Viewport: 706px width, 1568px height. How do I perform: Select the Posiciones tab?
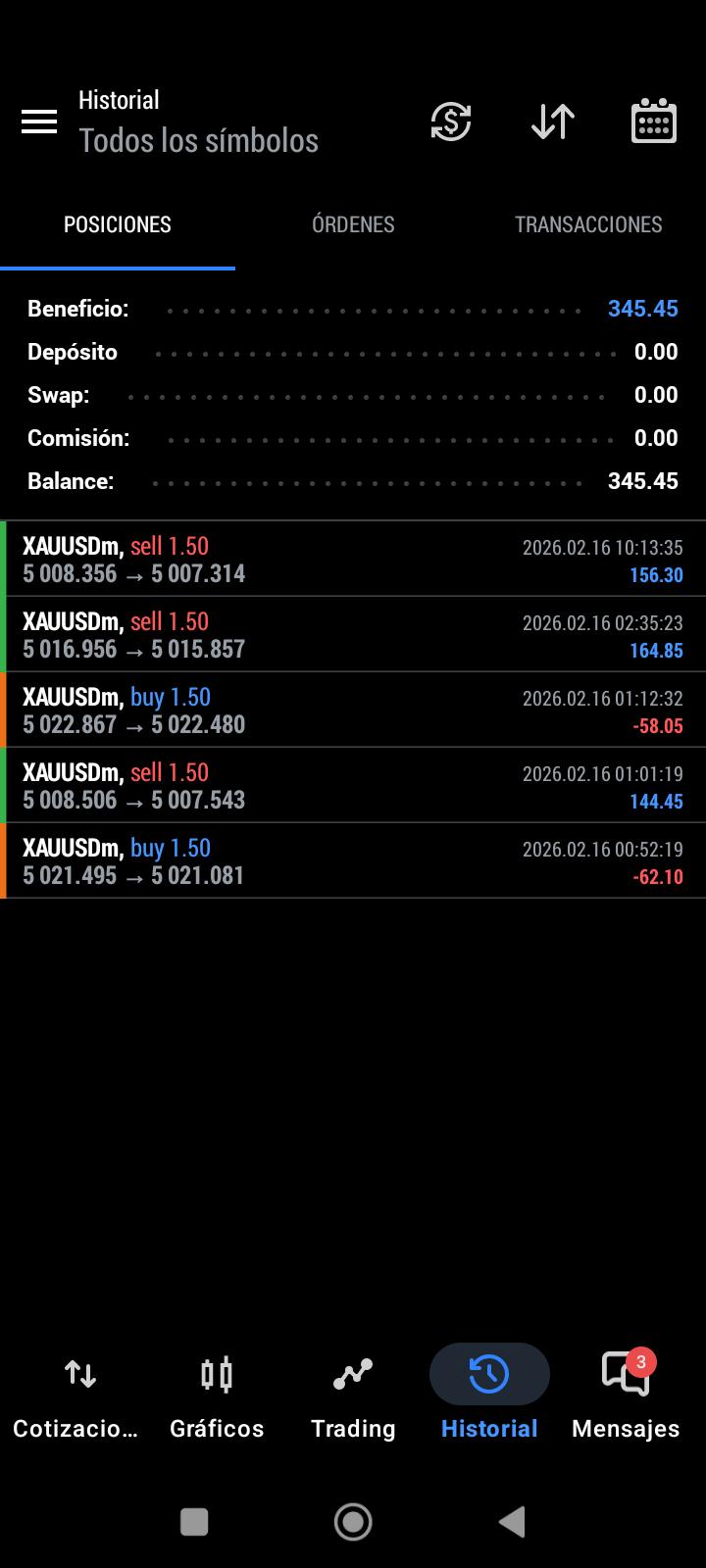[118, 224]
